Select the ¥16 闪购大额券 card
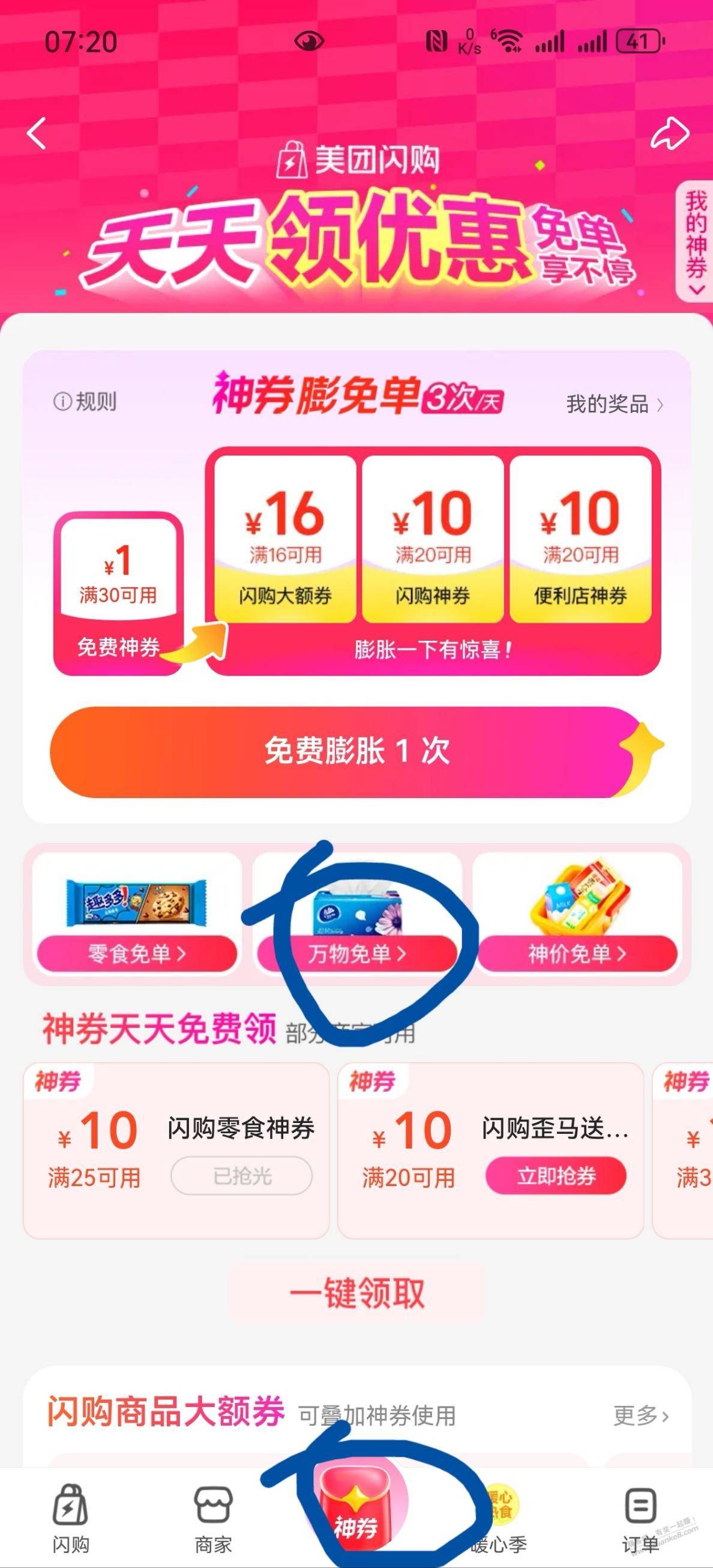713x1568 pixels. pos(284,540)
